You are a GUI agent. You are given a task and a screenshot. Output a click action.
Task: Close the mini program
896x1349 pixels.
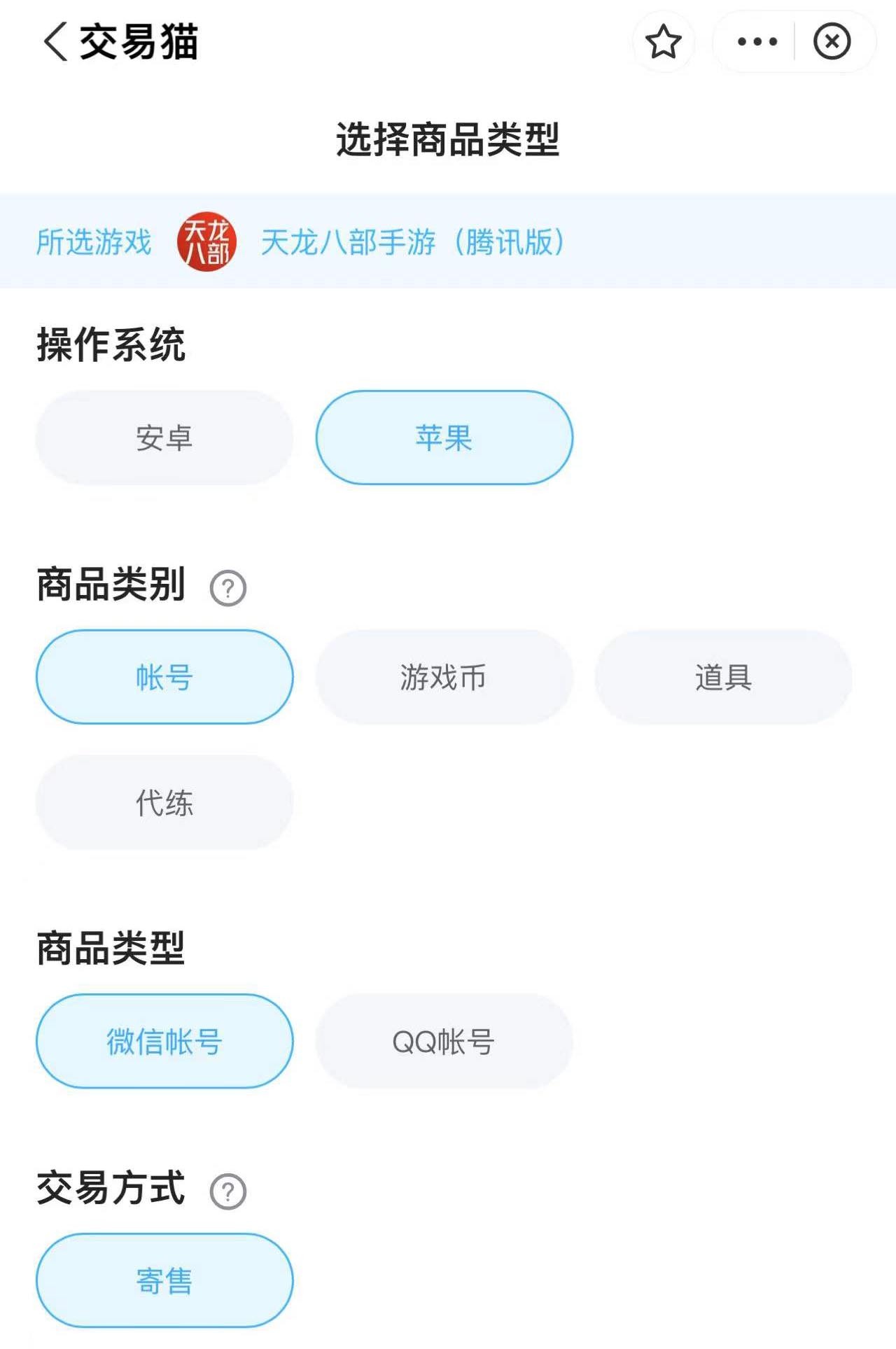click(832, 42)
